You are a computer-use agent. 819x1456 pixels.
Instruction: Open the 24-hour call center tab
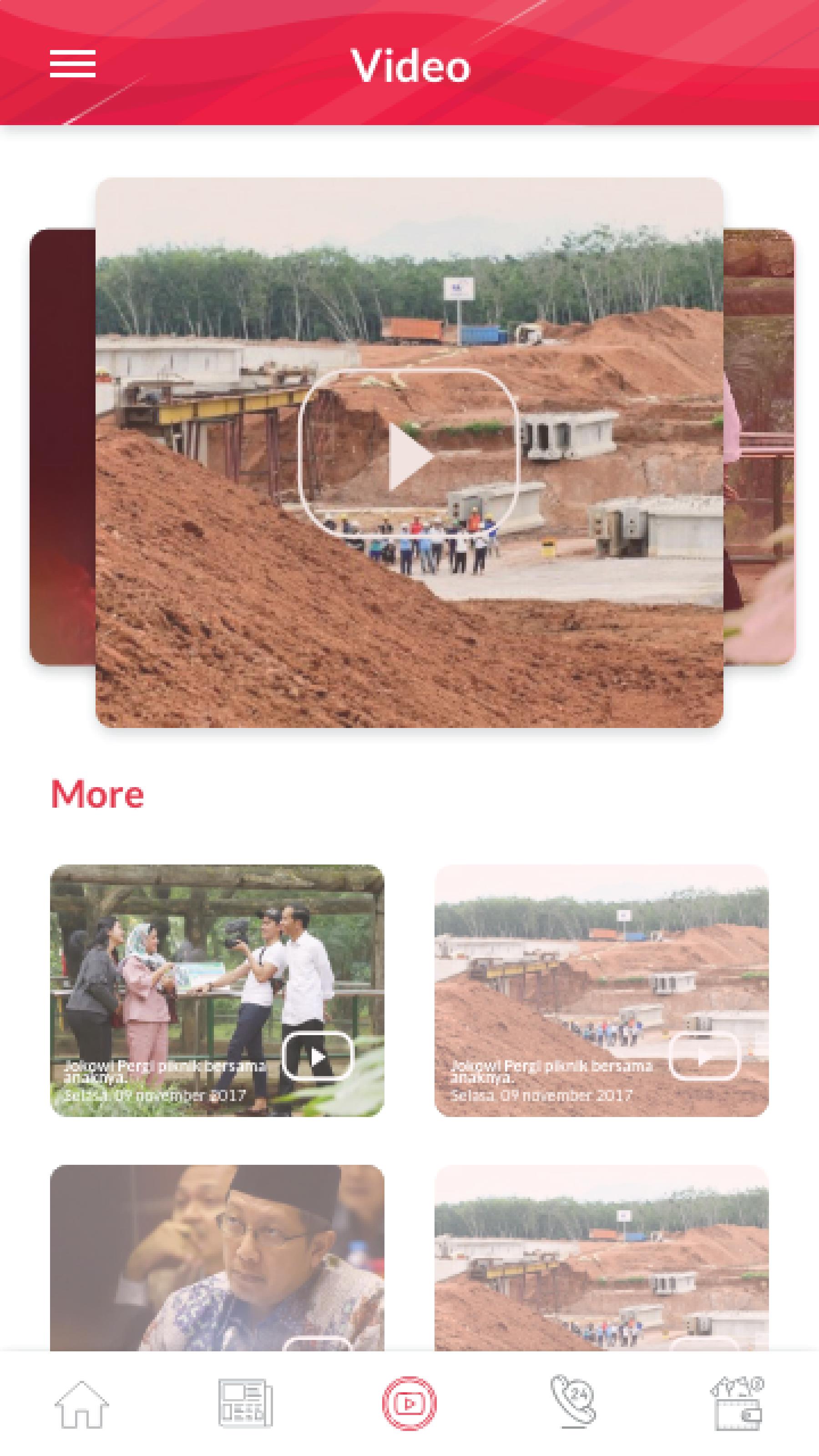[x=573, y=1404]
